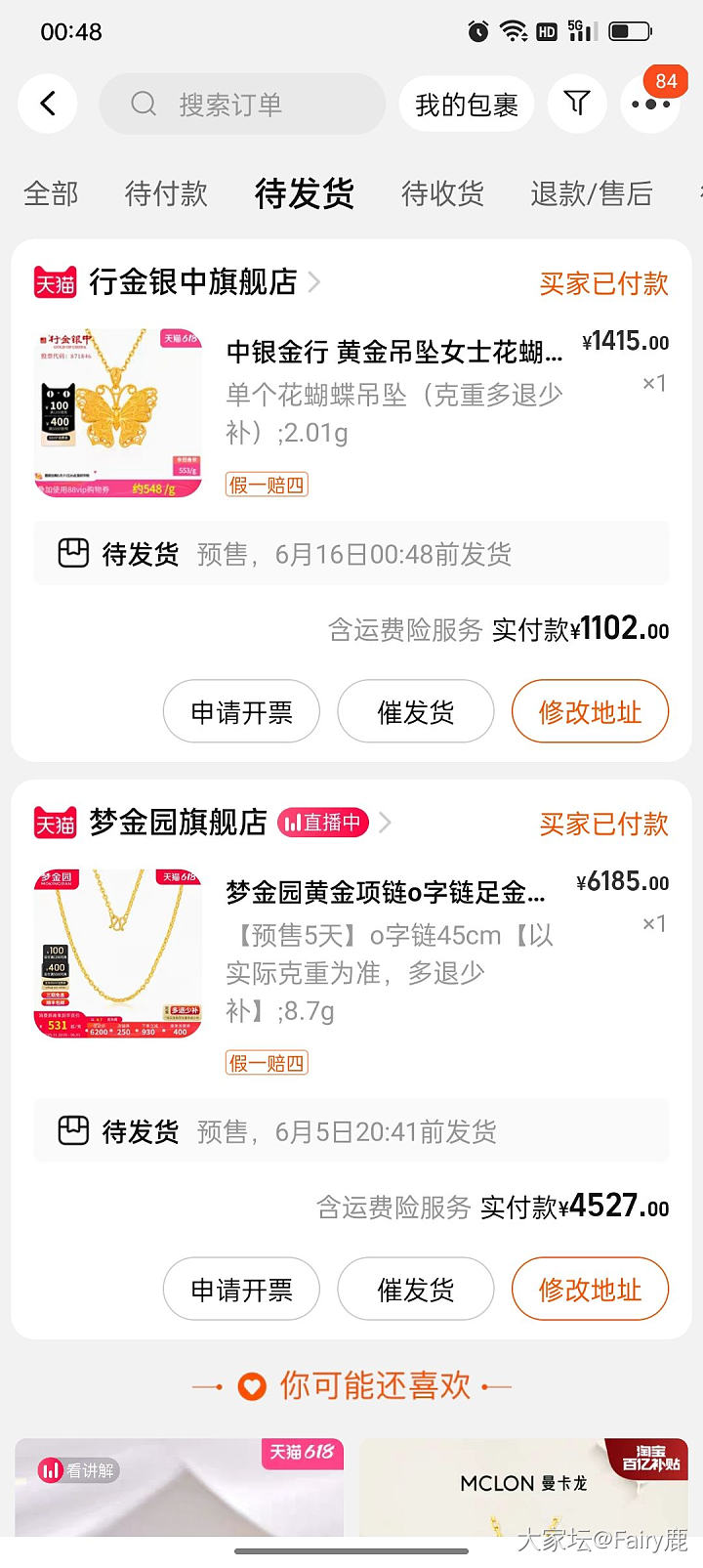Viewport: 703px width, 1568px height.
Task: Open the 梦金园旗舰店 store page
Action: (178, 823)
